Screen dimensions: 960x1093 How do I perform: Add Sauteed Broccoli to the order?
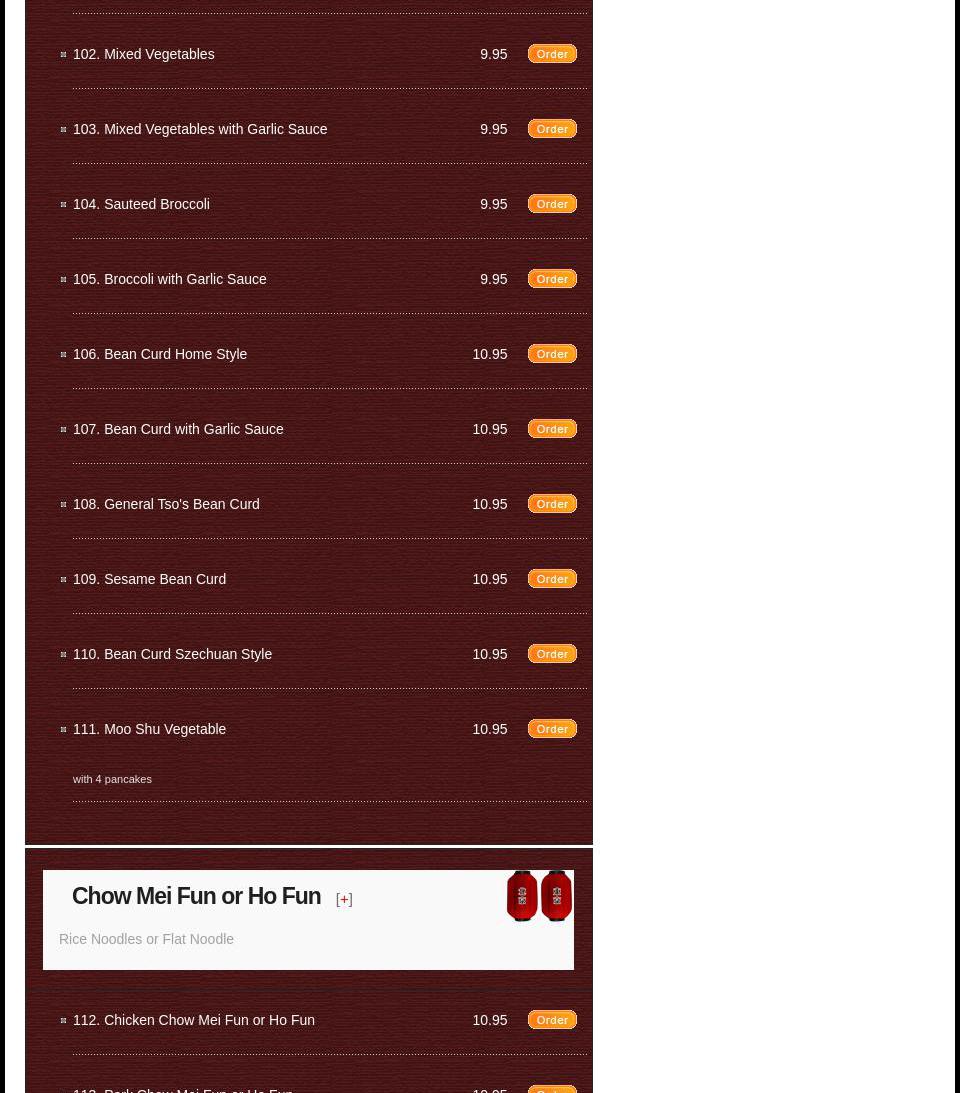tap(552, 204)
